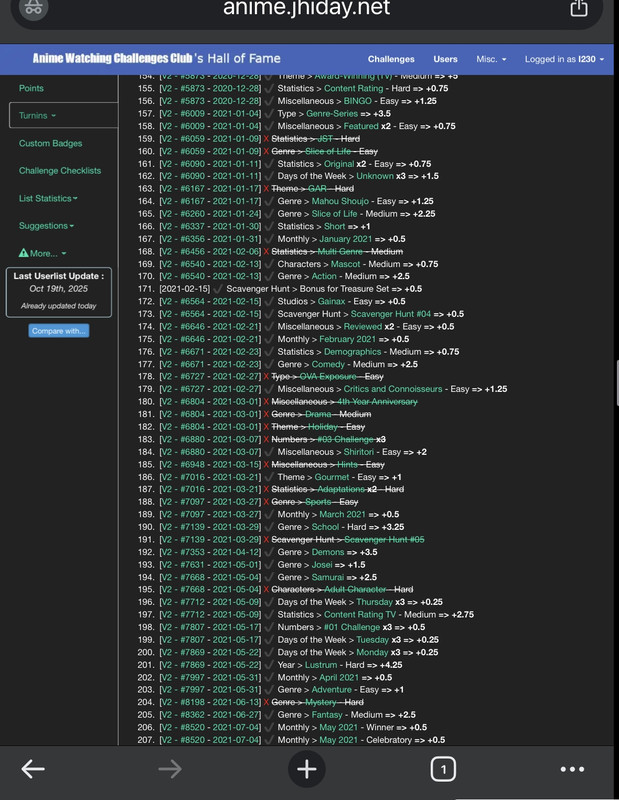Expand Suggestions in the sidebar

46,226
